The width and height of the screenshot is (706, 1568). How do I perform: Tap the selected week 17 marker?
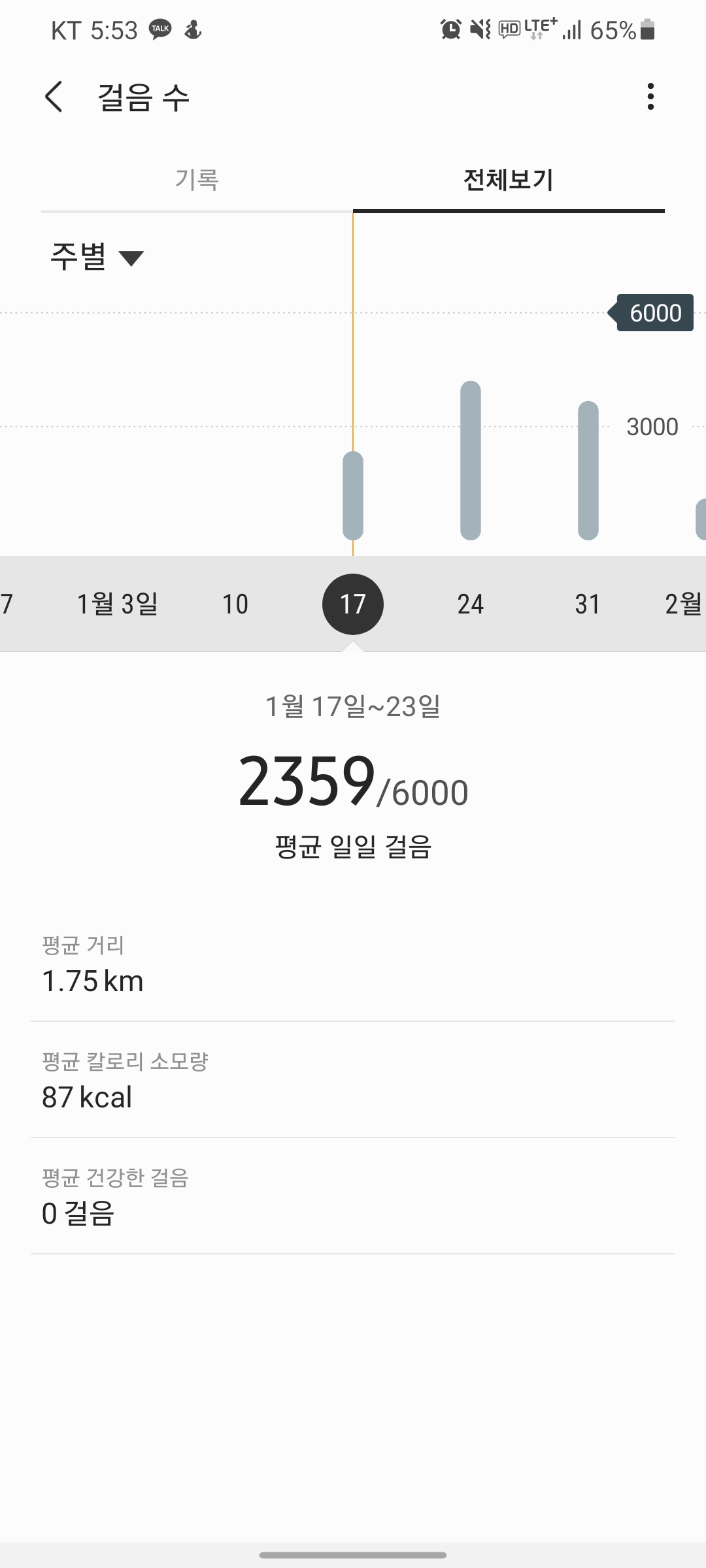click(353, 604)
